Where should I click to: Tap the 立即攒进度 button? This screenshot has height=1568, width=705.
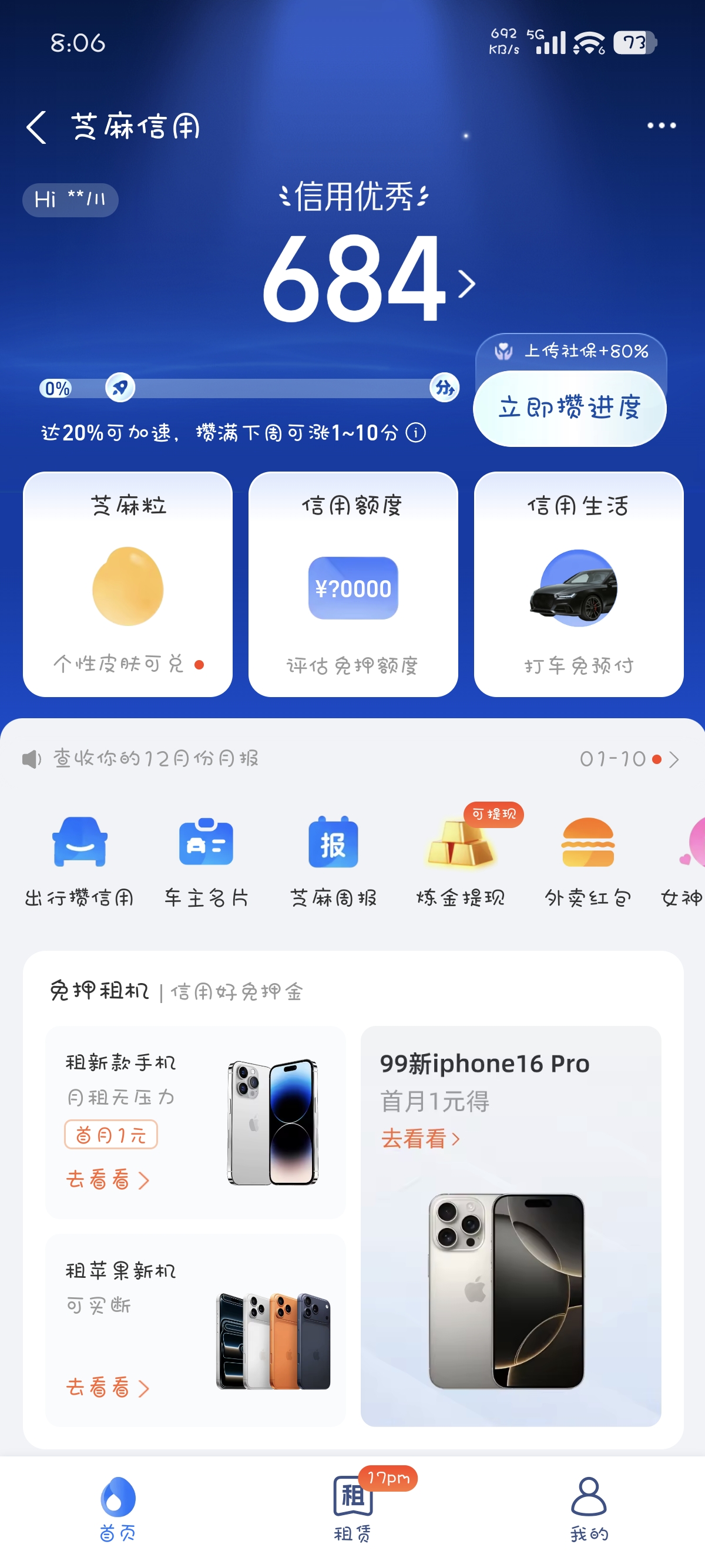pos(569,408)
